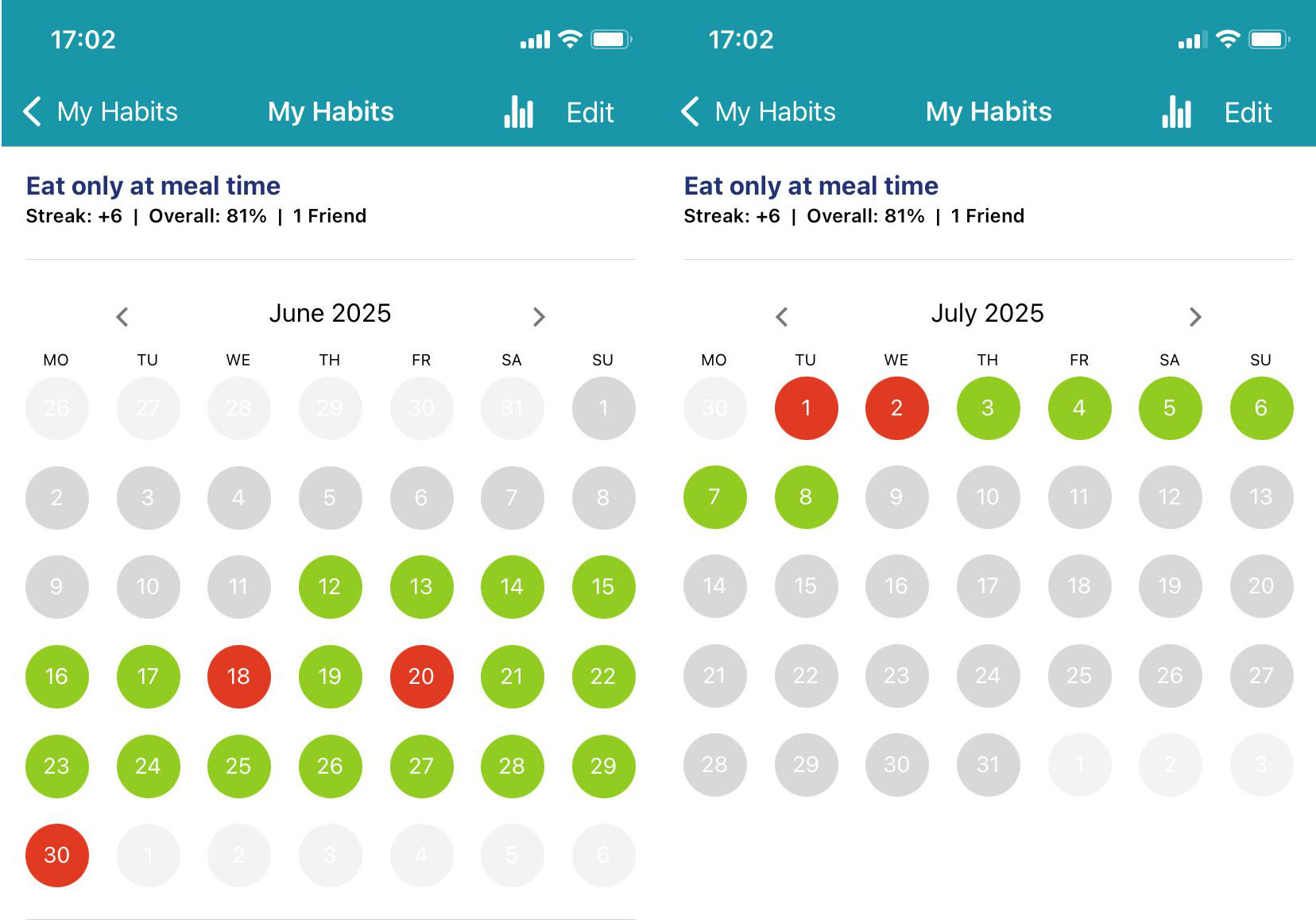1316x923 pixels.
Task: Select the red July 2 day
Action: (x=896, y=407)
